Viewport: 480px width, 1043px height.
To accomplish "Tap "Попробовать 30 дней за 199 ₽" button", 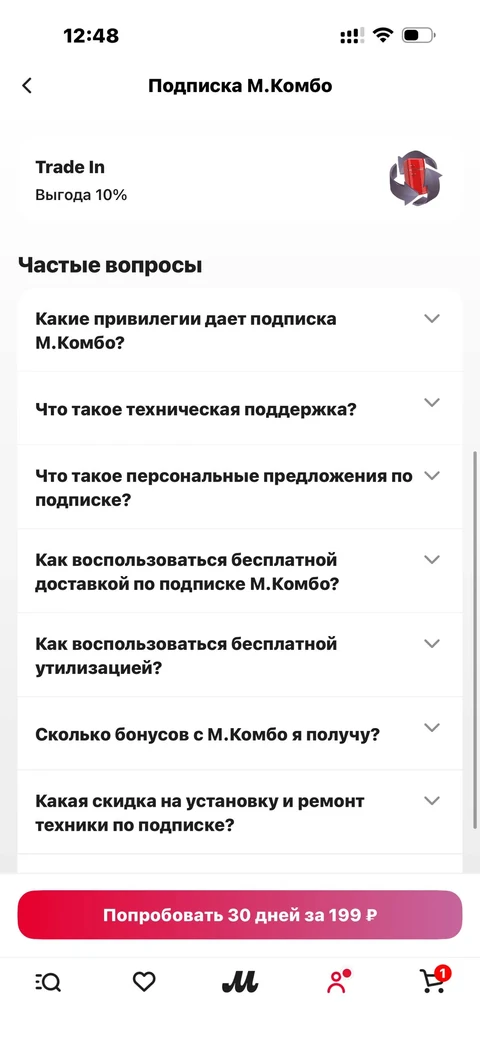I will (239, 915).
